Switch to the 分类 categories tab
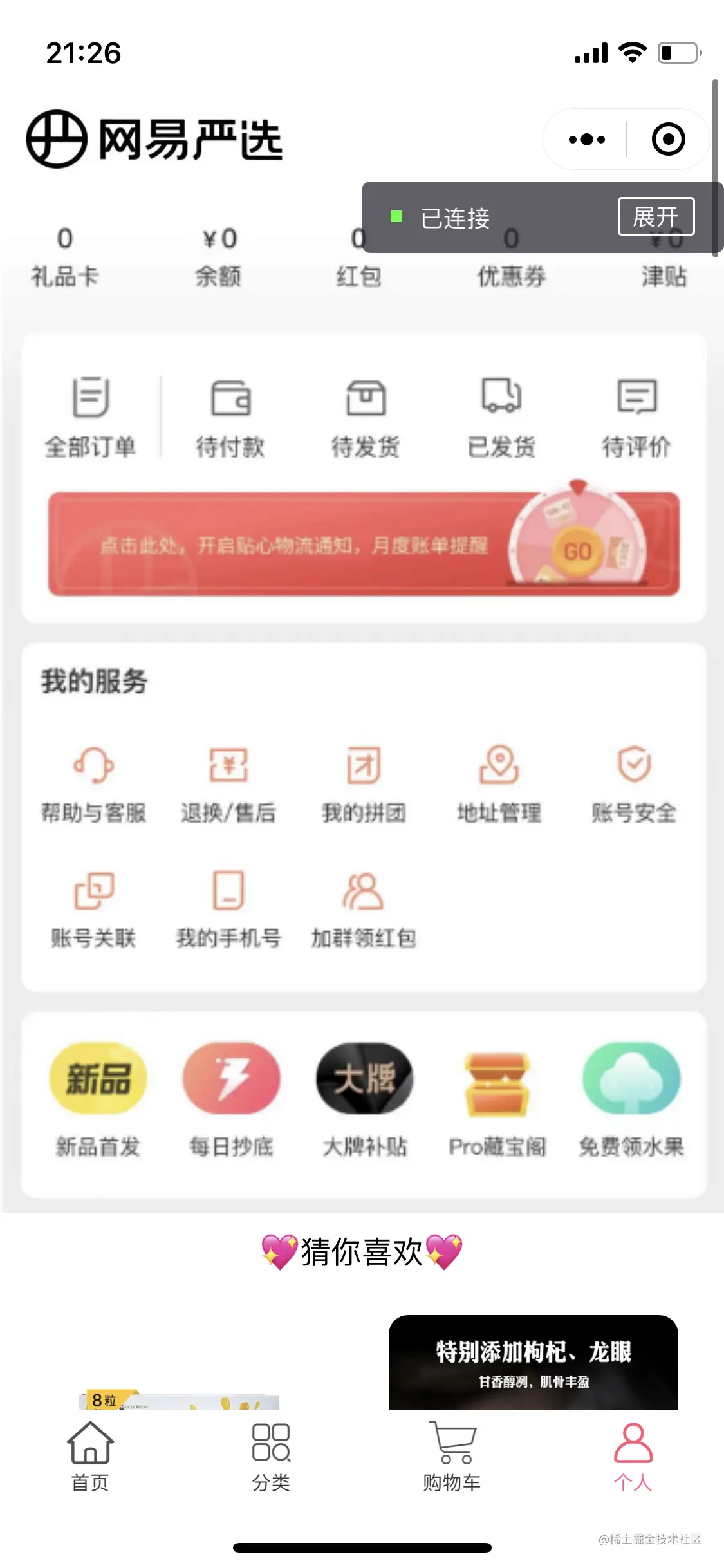The height and width of the screenshot is (1568, 724). pos(271,1457)
